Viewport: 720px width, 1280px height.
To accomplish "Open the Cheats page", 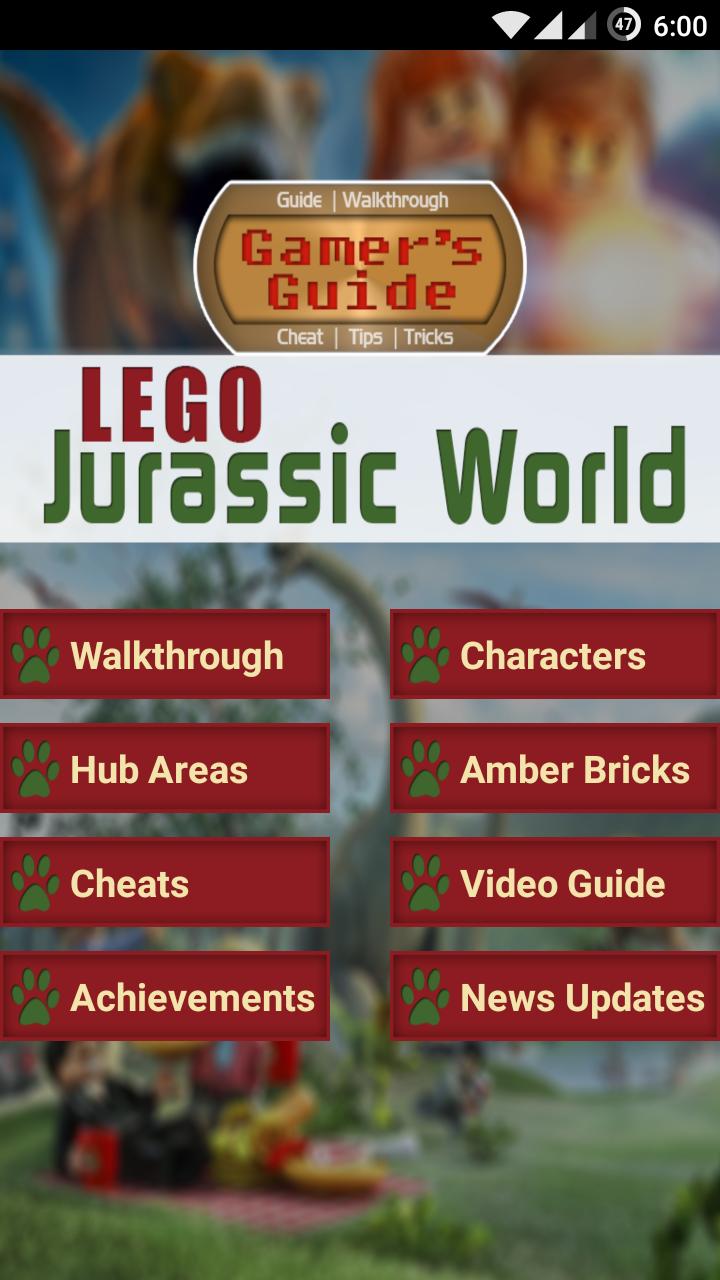I will pyautogui.click(x=165, y=883).
